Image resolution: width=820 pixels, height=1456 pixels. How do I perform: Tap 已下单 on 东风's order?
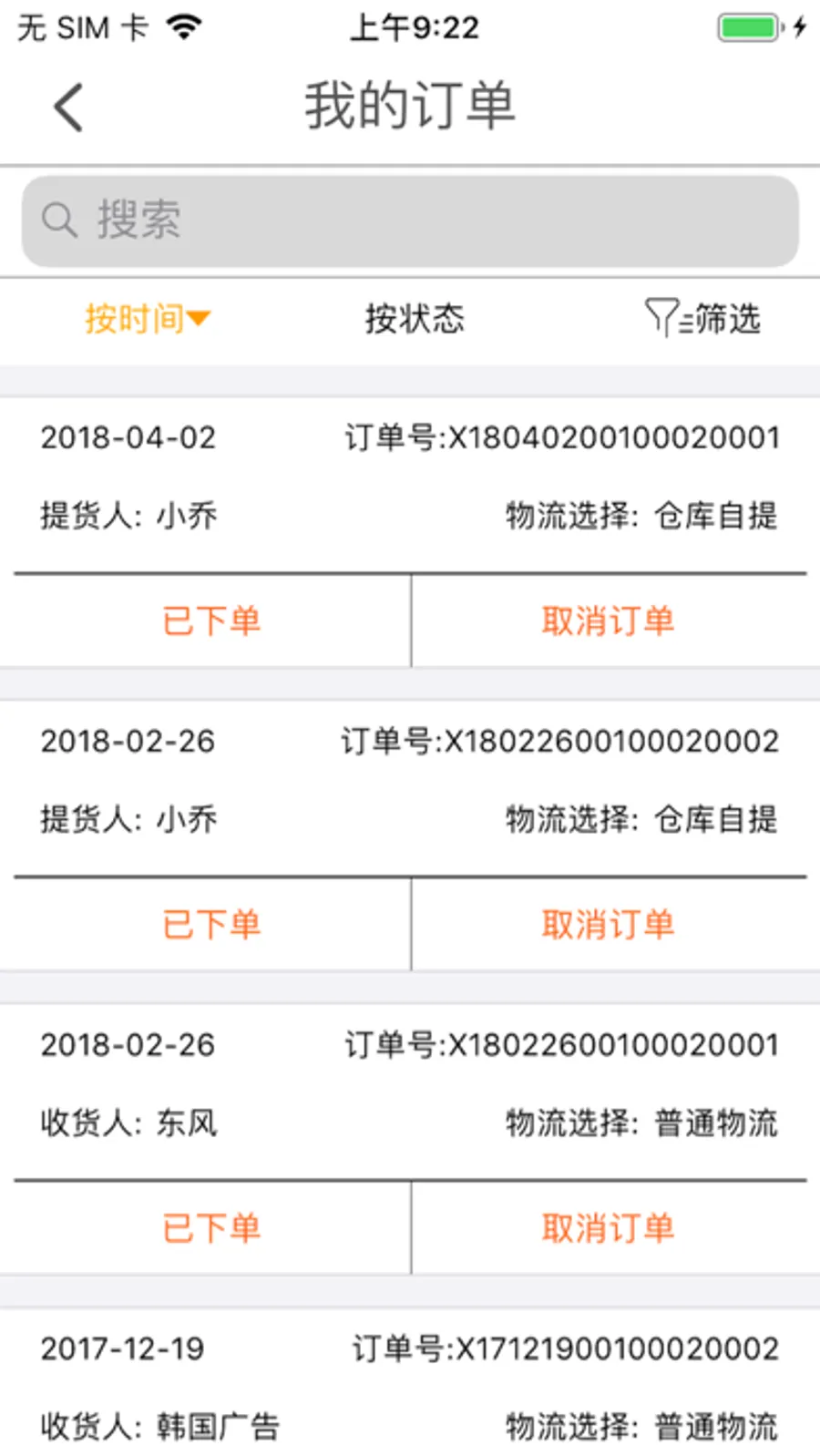(x=211, y=1228)
